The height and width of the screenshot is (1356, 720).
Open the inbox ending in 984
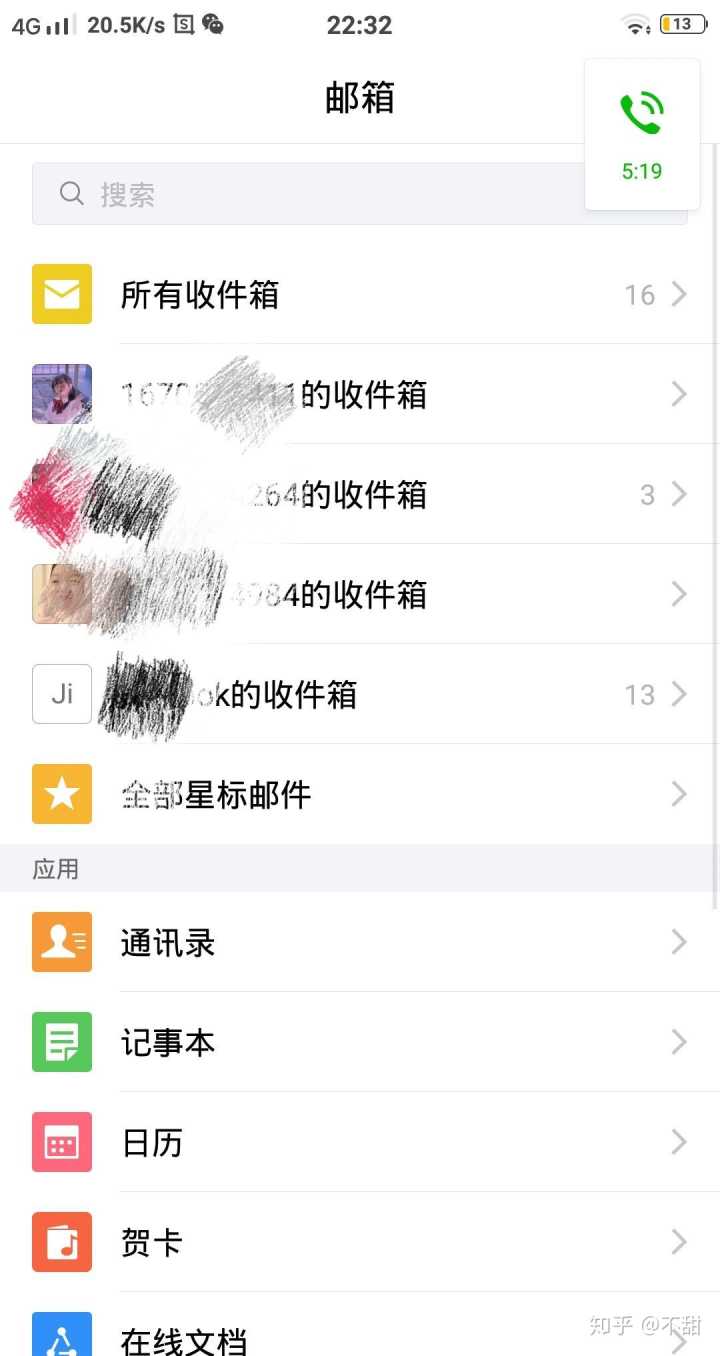360,594
